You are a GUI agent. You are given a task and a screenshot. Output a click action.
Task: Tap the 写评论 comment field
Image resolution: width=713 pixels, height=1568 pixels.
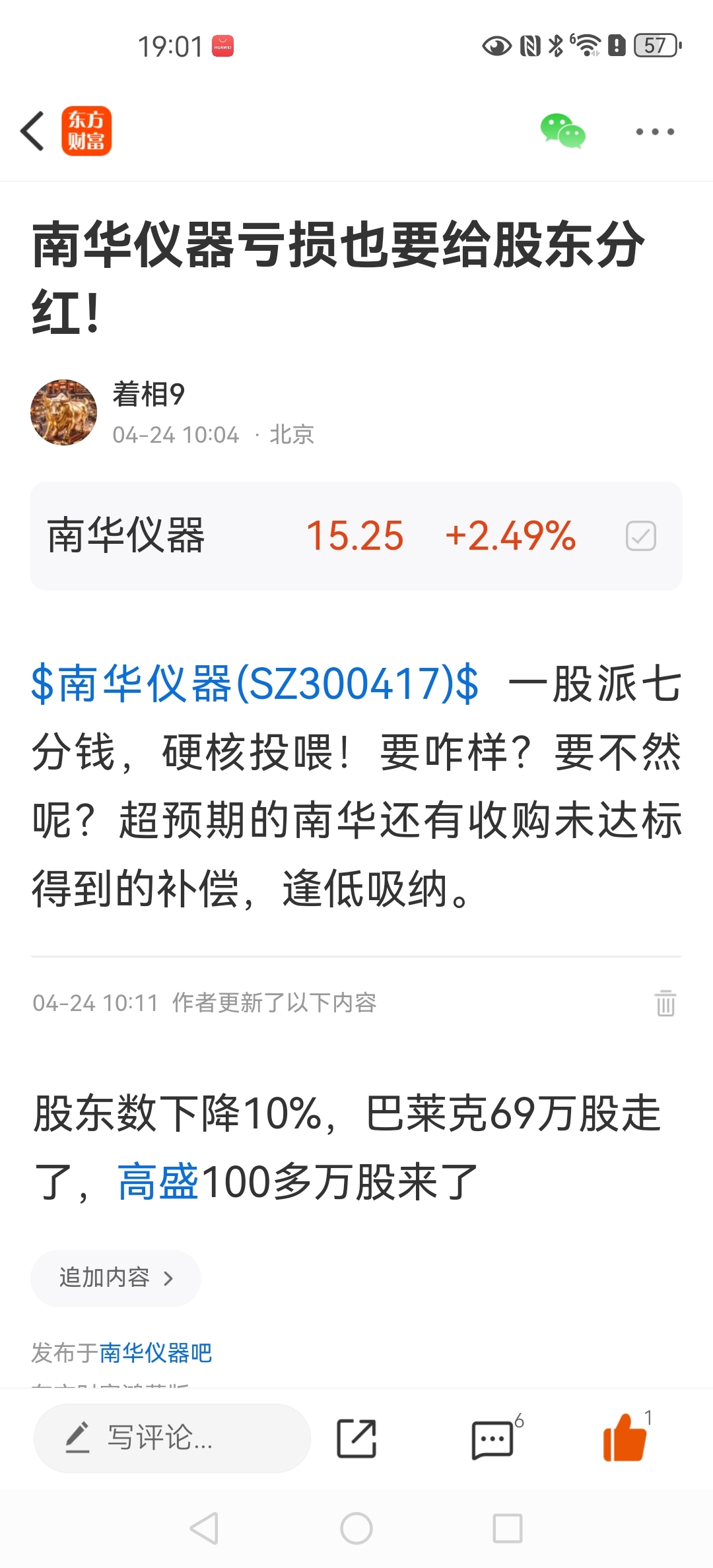[x=172, y=1438]
